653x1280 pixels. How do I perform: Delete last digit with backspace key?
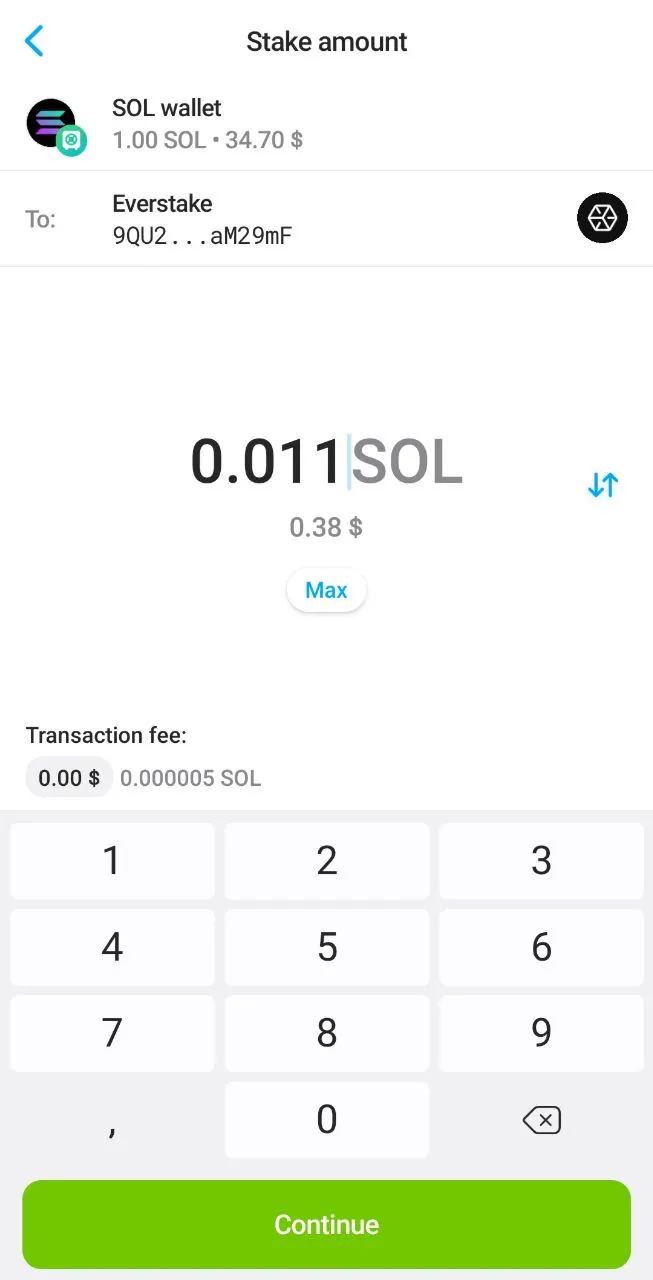pos(541,1120)
